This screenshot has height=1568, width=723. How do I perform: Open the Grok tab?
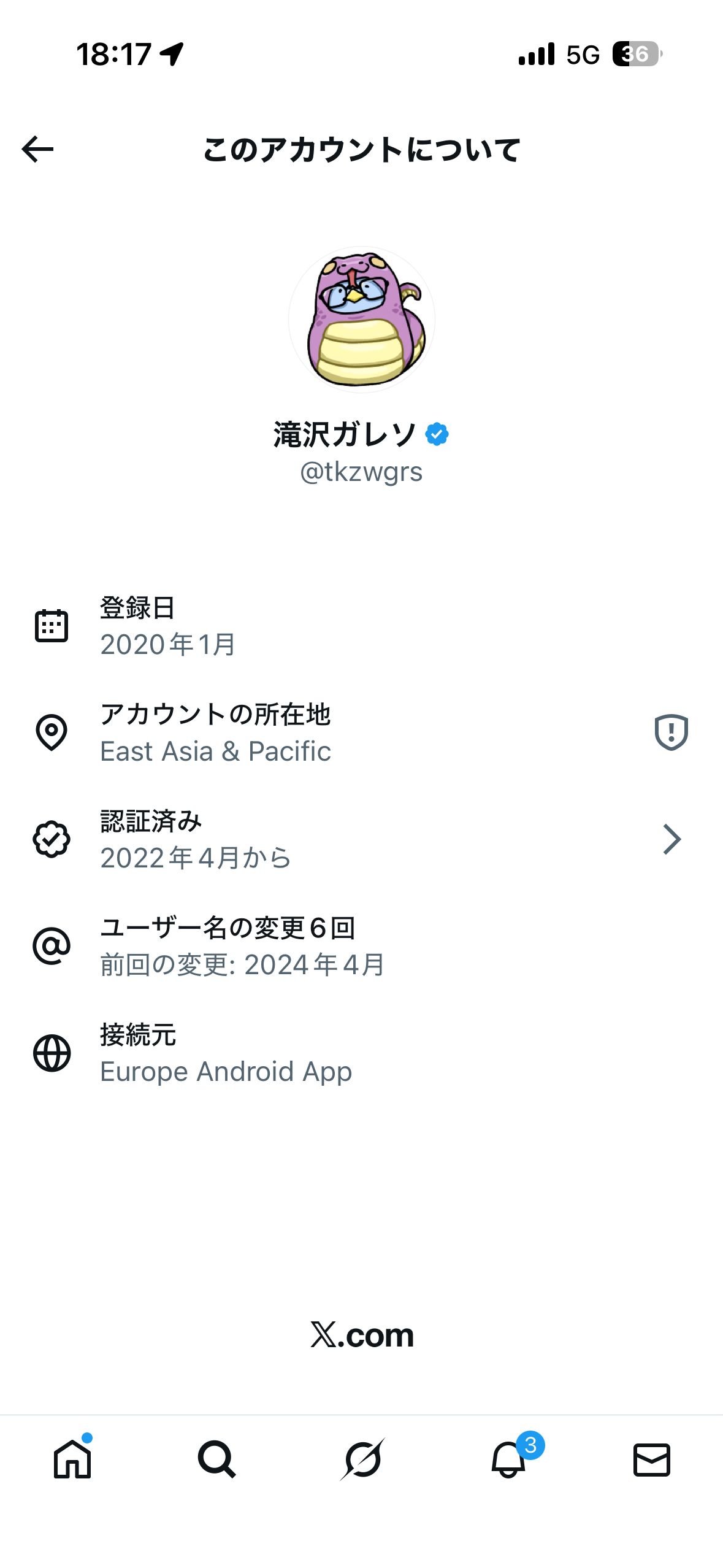362,1459
